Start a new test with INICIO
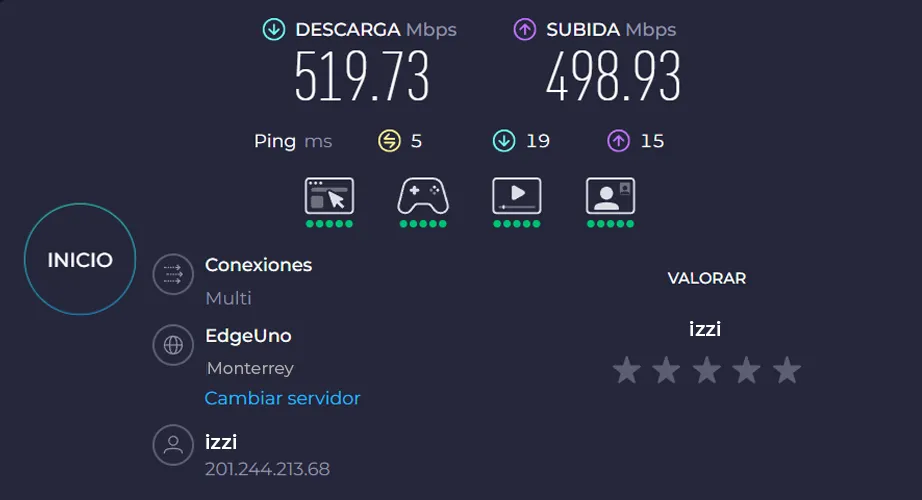The height and width of the screenshot is (500, 922). pos(80,259)
